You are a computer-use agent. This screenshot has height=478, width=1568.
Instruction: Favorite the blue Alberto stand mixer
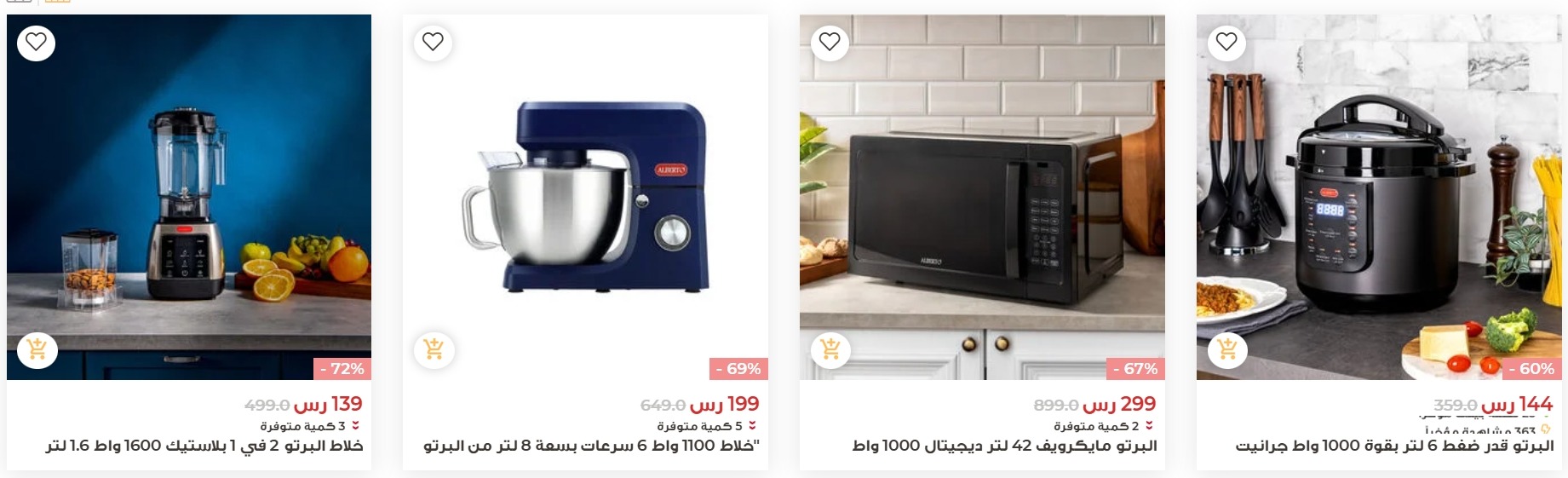433,42
